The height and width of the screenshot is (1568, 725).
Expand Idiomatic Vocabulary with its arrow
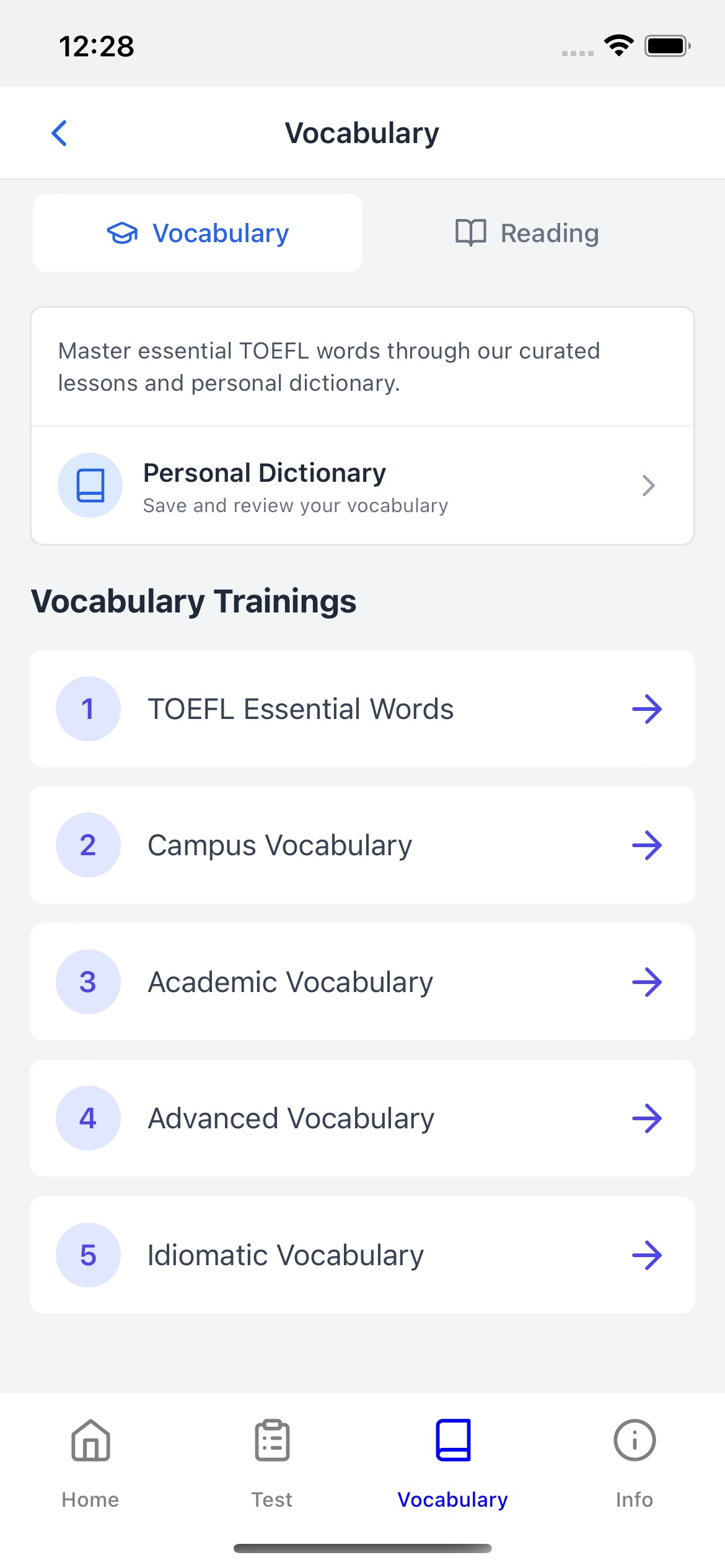coord(648,1255)
